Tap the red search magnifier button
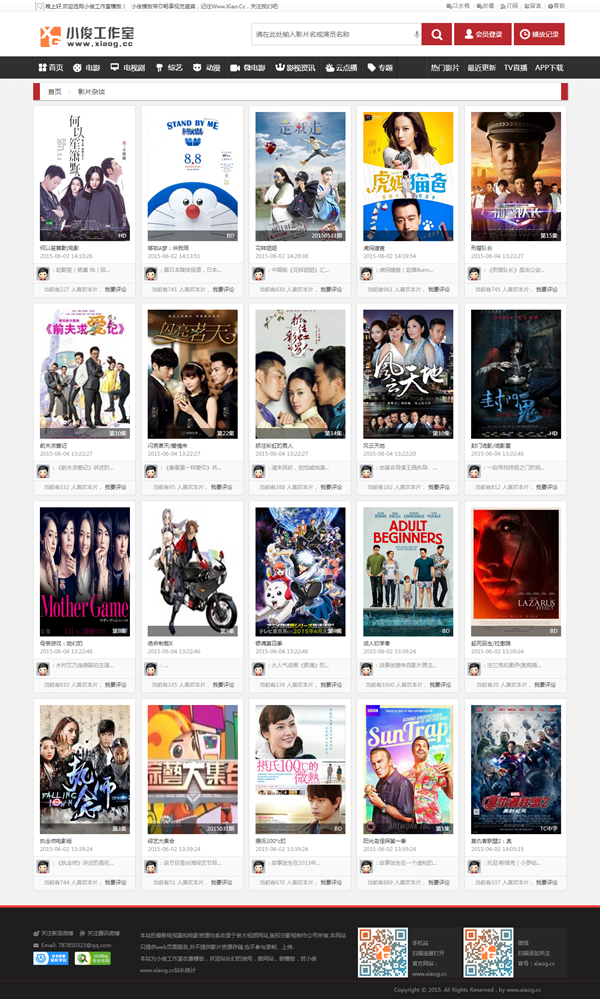Screen dimensions: 600x999 point(437,34)
